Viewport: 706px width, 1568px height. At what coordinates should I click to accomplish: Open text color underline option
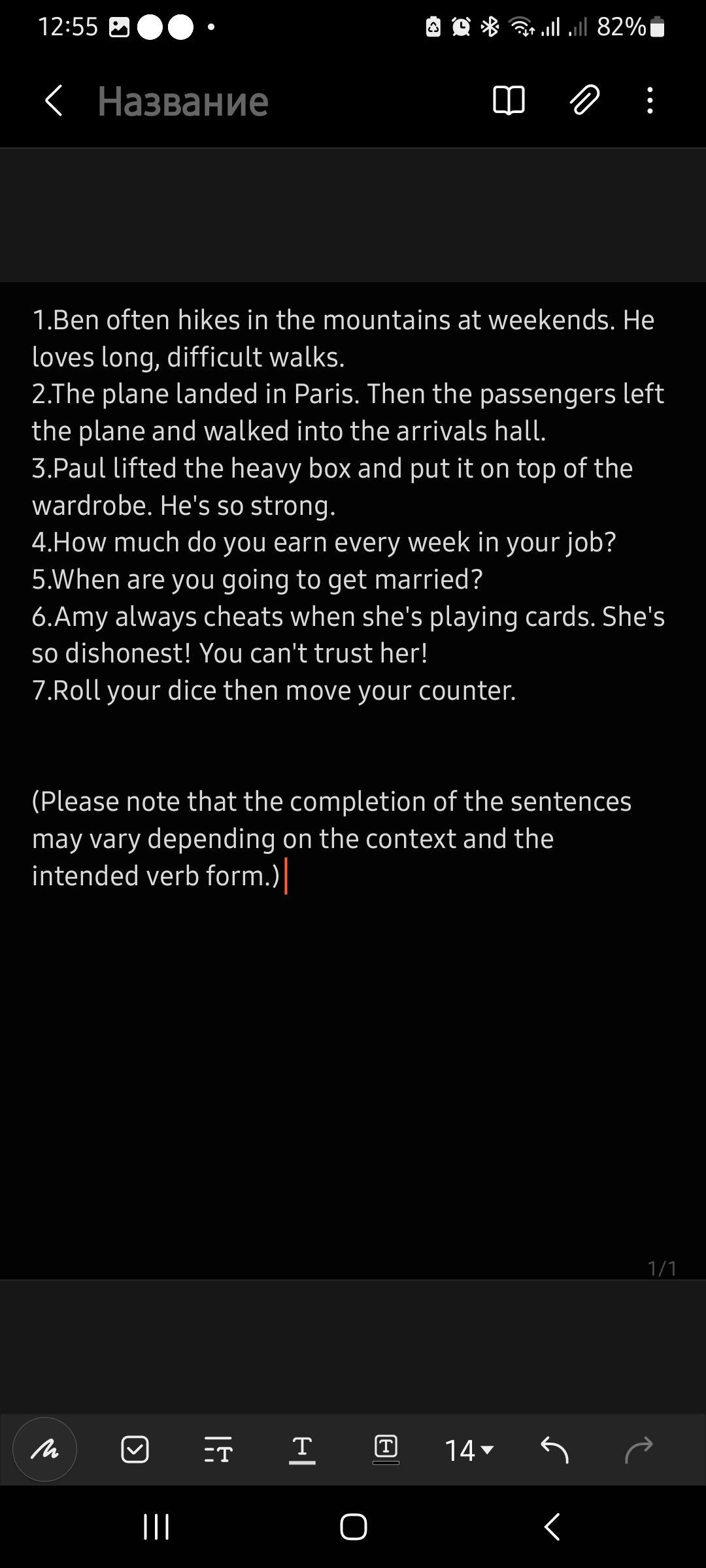tap(302, 1449)
